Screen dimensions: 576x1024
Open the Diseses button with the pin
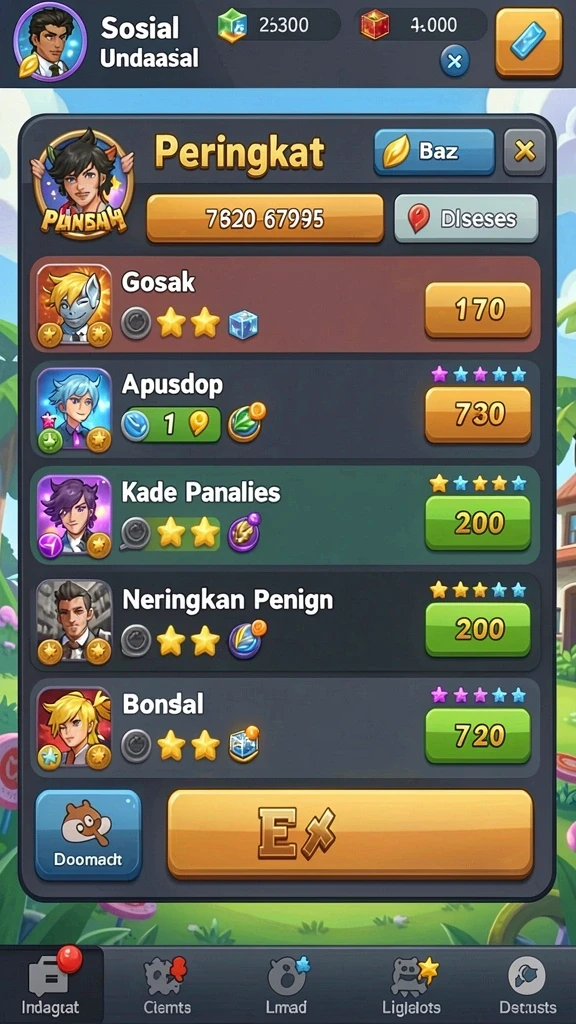point(466,219)
